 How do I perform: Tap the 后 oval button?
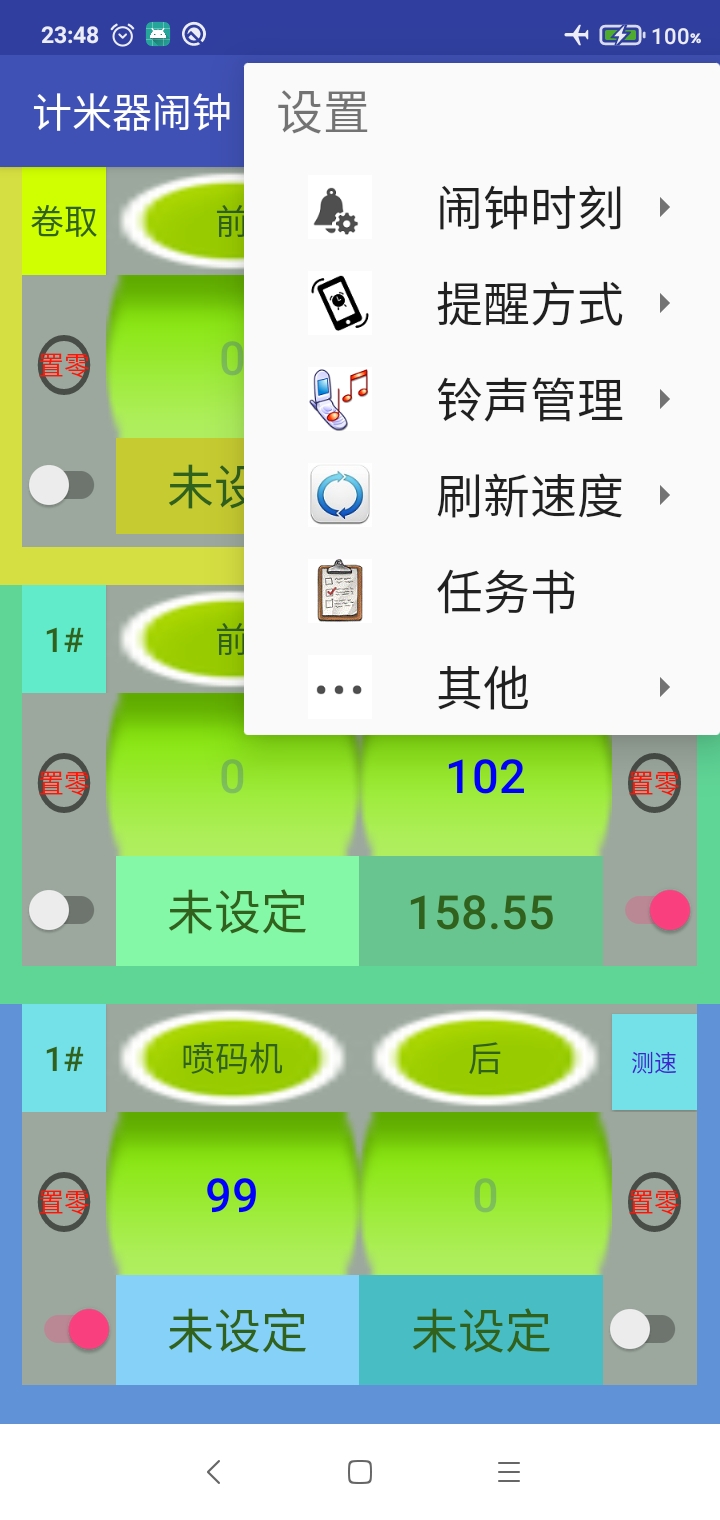click(485, 1058)
